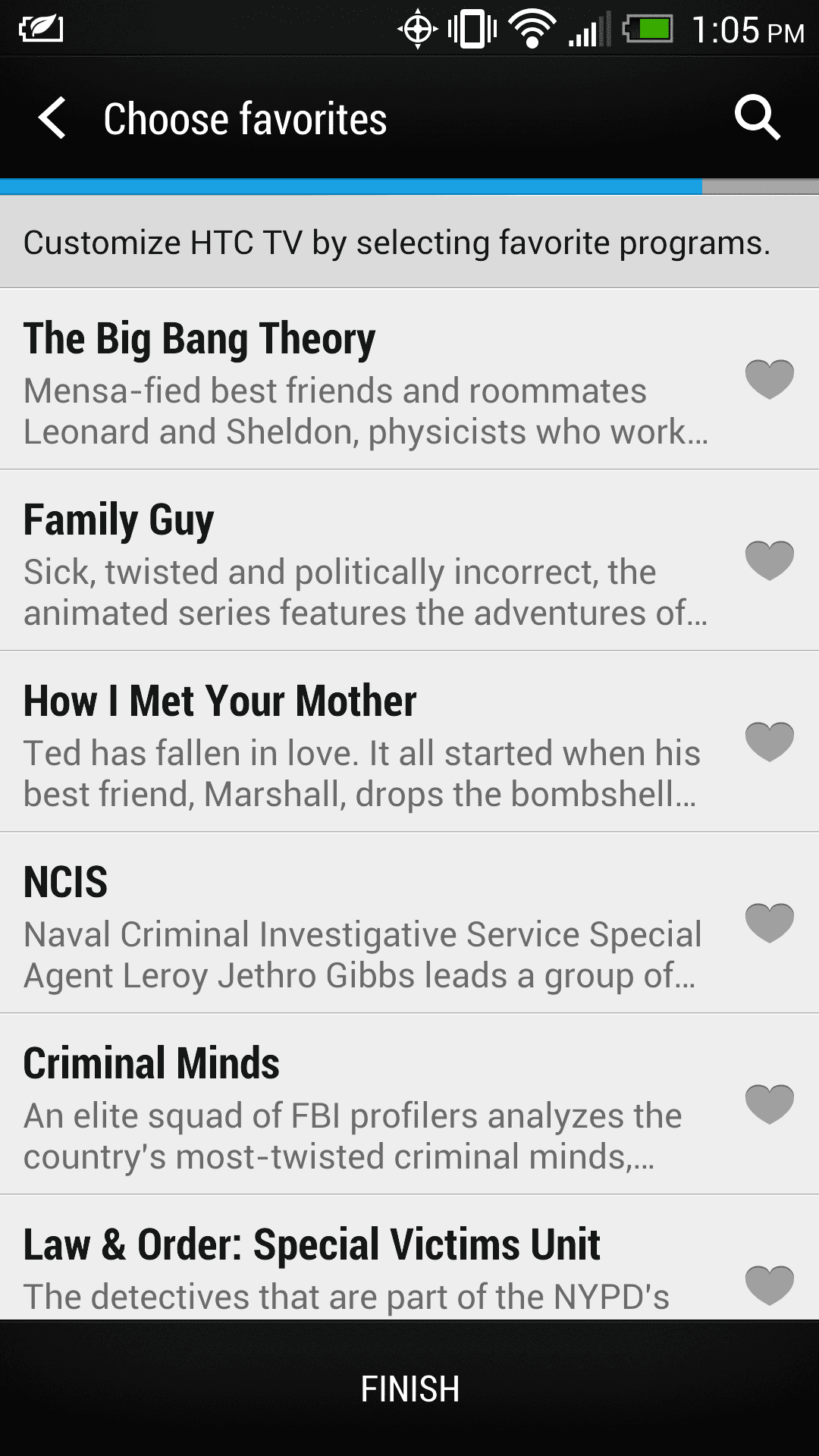Open the search icon
Image resolution: width=819 pixels, height=1456 pixels.
(757, 118)
